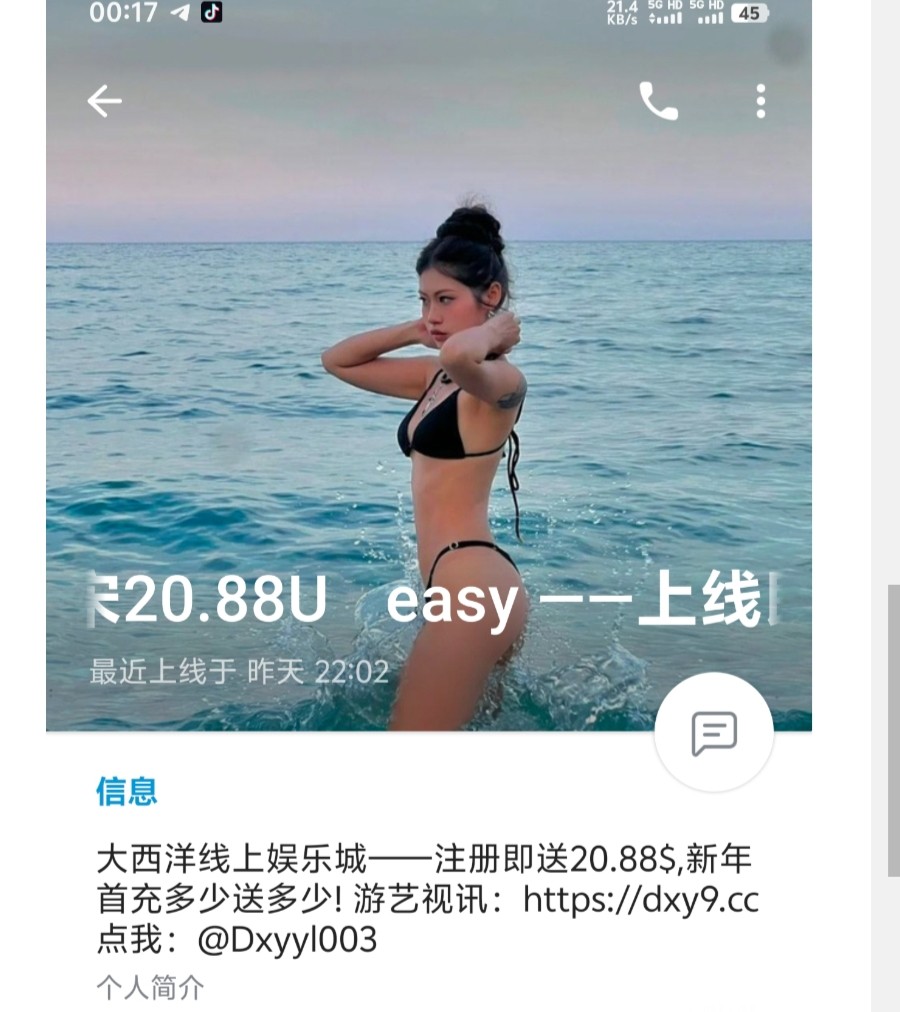Go back using the arrow icon

click(104, 101)
